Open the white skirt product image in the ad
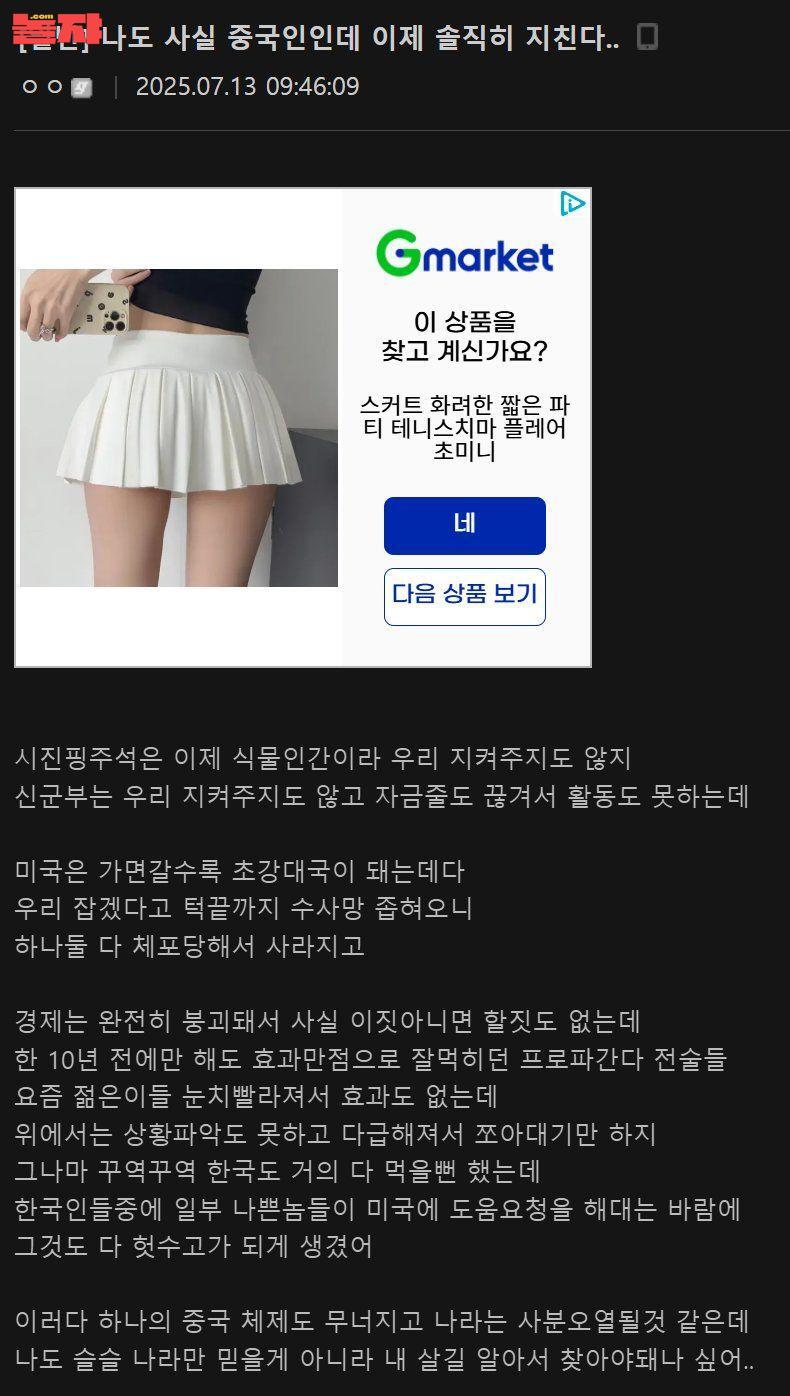Image resolution: width=790 pixels, height=1396 pixels. [x=179, y=428]
